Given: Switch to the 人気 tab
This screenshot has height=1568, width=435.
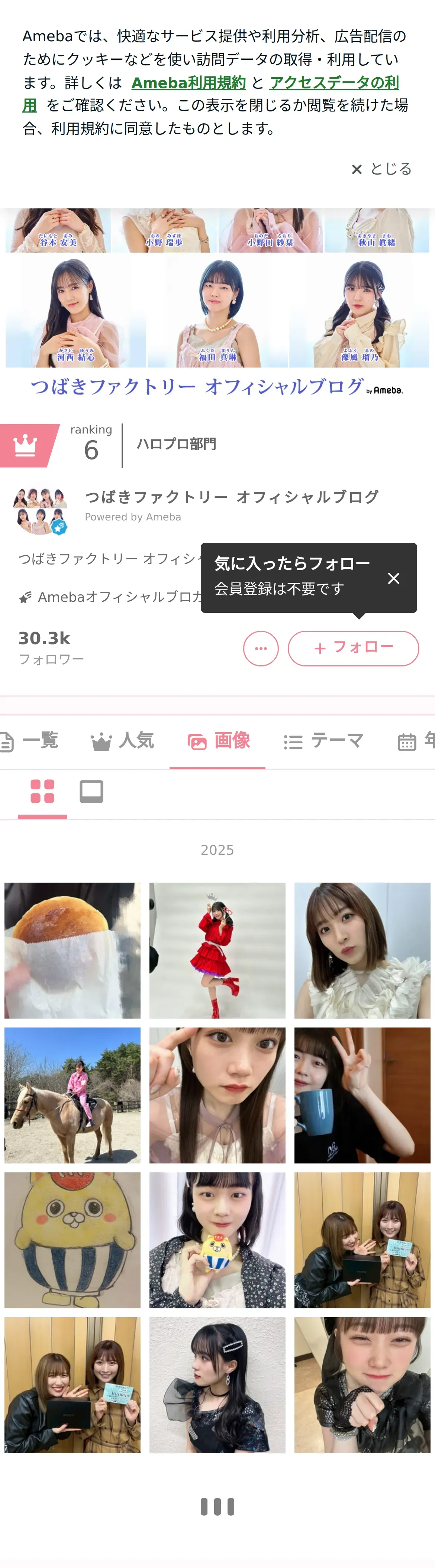Looking at the screenshot, I should (x=122, y=741).
